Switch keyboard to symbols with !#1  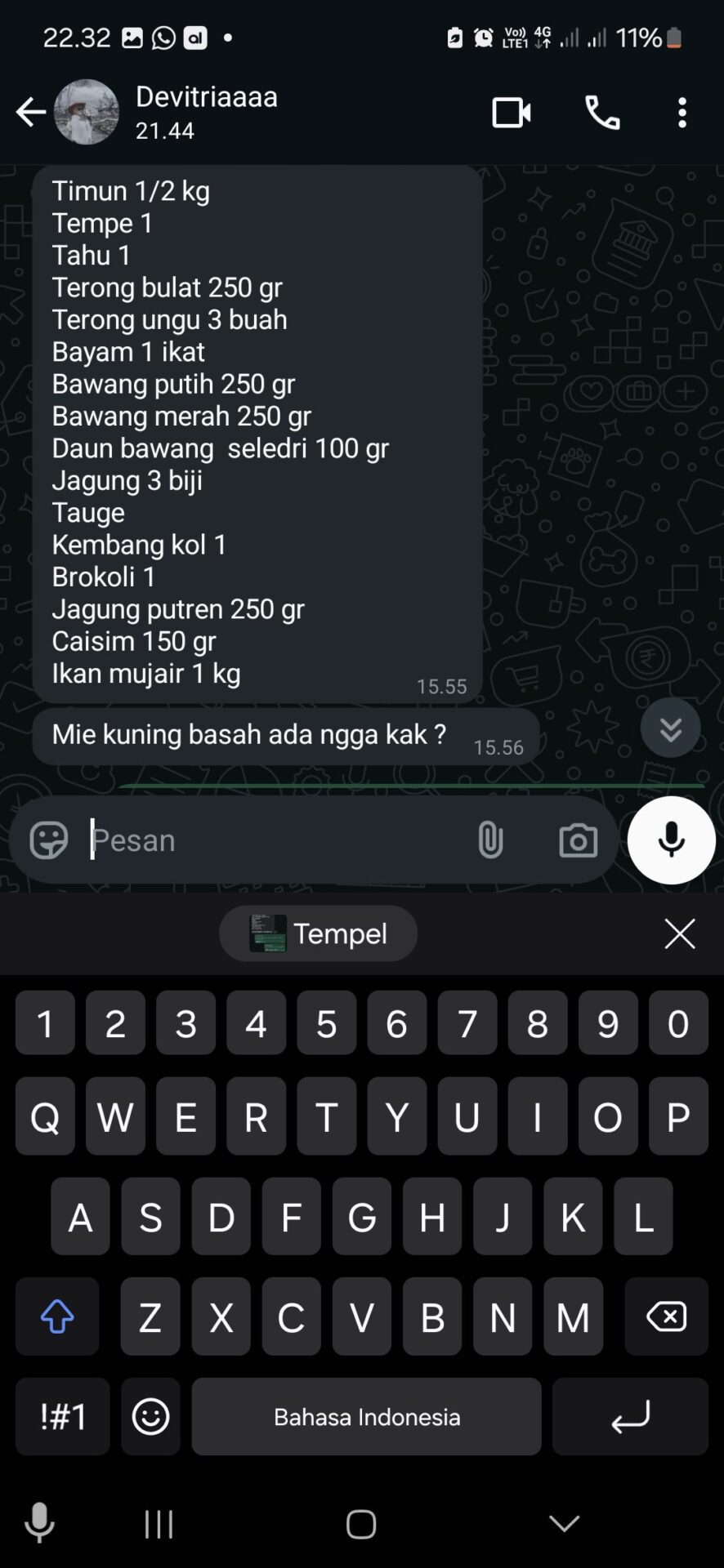63,1416
